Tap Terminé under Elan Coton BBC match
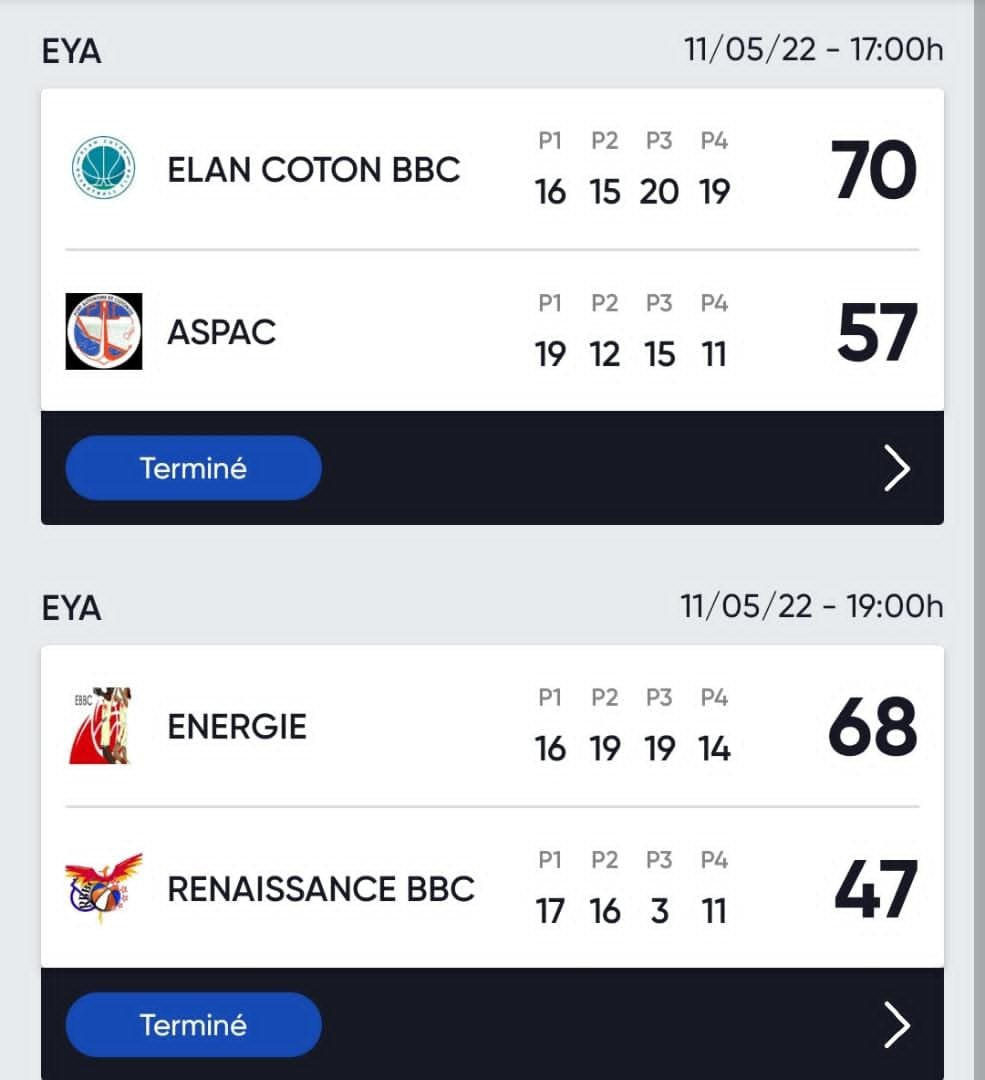 [193, 468]
